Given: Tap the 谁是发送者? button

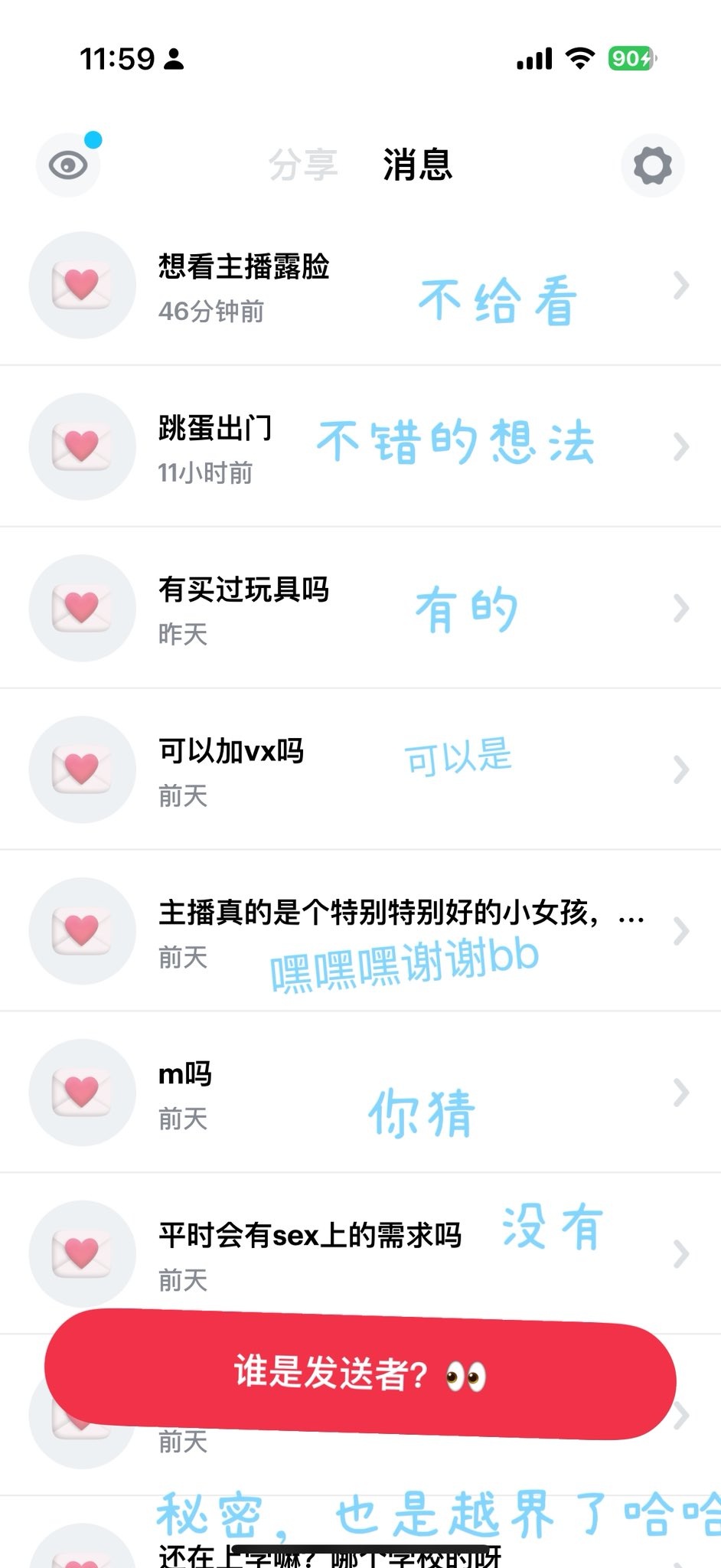Looking at the screenshot, I should (360, 1374).
